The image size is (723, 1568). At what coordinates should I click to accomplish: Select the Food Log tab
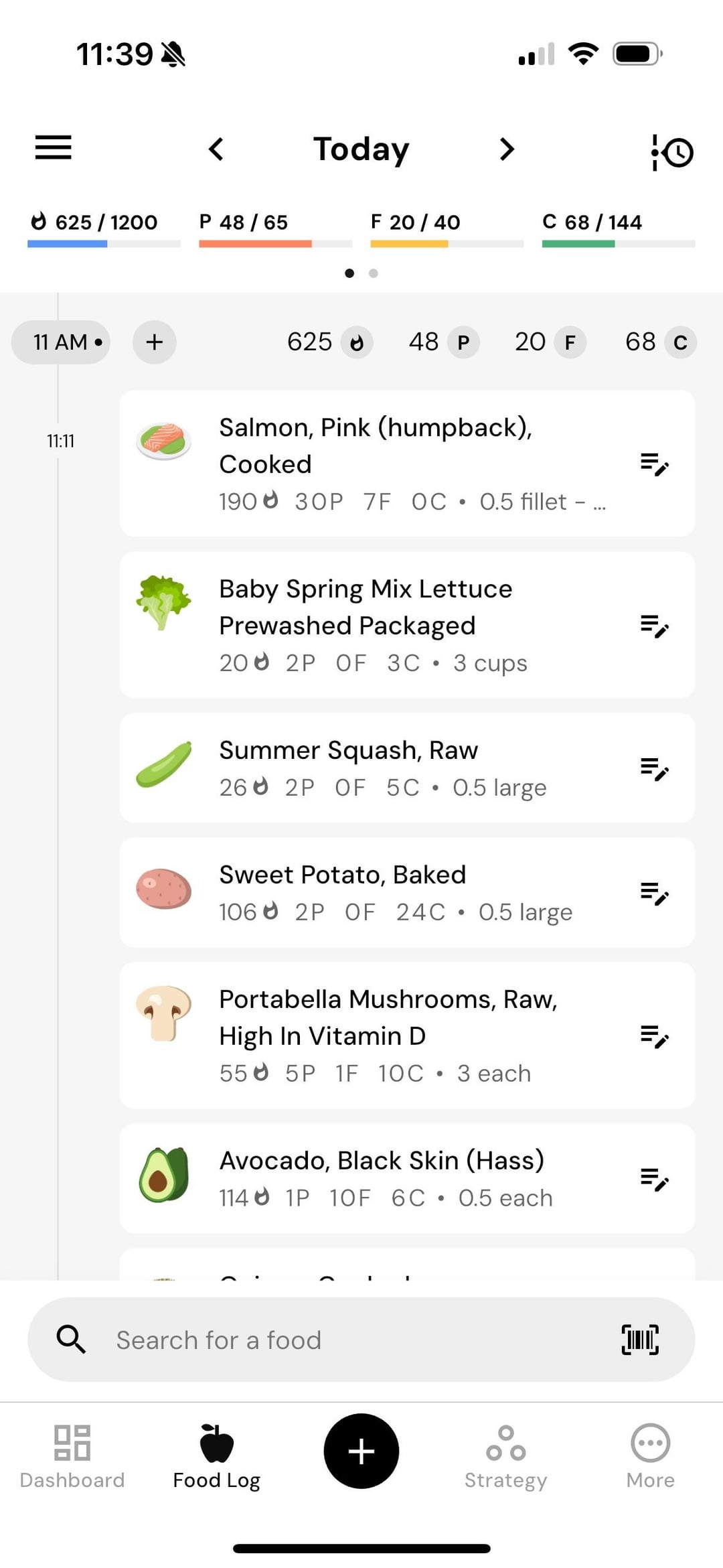217,1456
